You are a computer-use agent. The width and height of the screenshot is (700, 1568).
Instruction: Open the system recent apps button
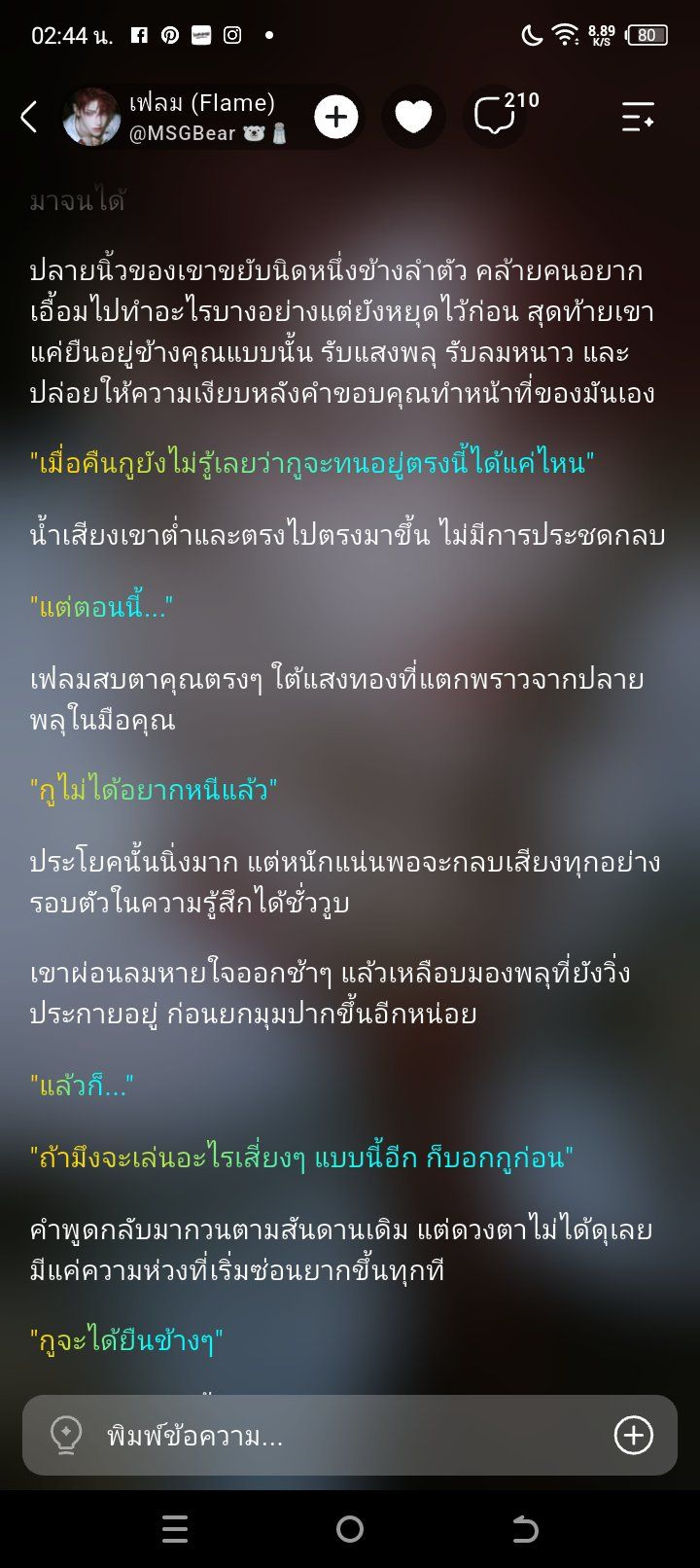coord(175,1530)
